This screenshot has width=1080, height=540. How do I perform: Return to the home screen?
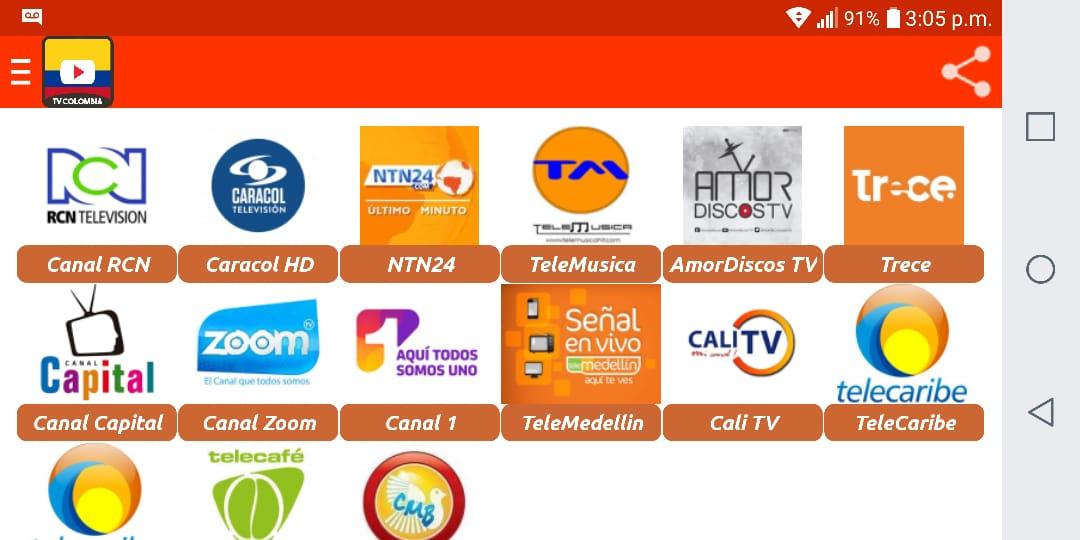tap(1041, 269)
